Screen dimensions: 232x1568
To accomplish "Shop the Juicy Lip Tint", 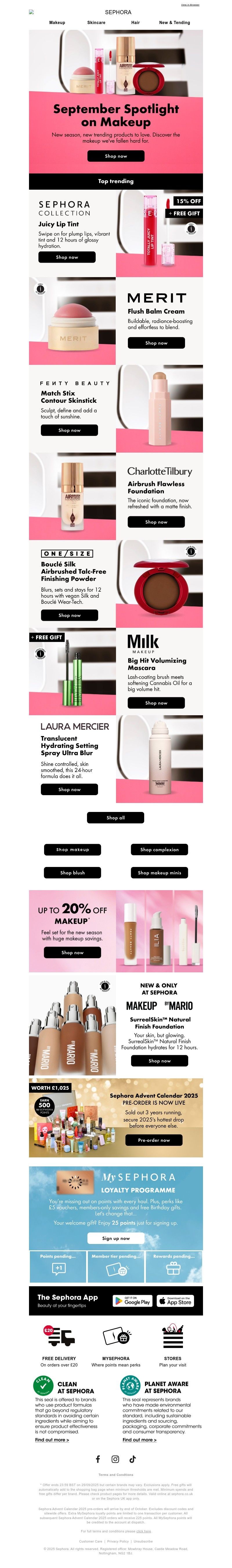I will (67, 257).
